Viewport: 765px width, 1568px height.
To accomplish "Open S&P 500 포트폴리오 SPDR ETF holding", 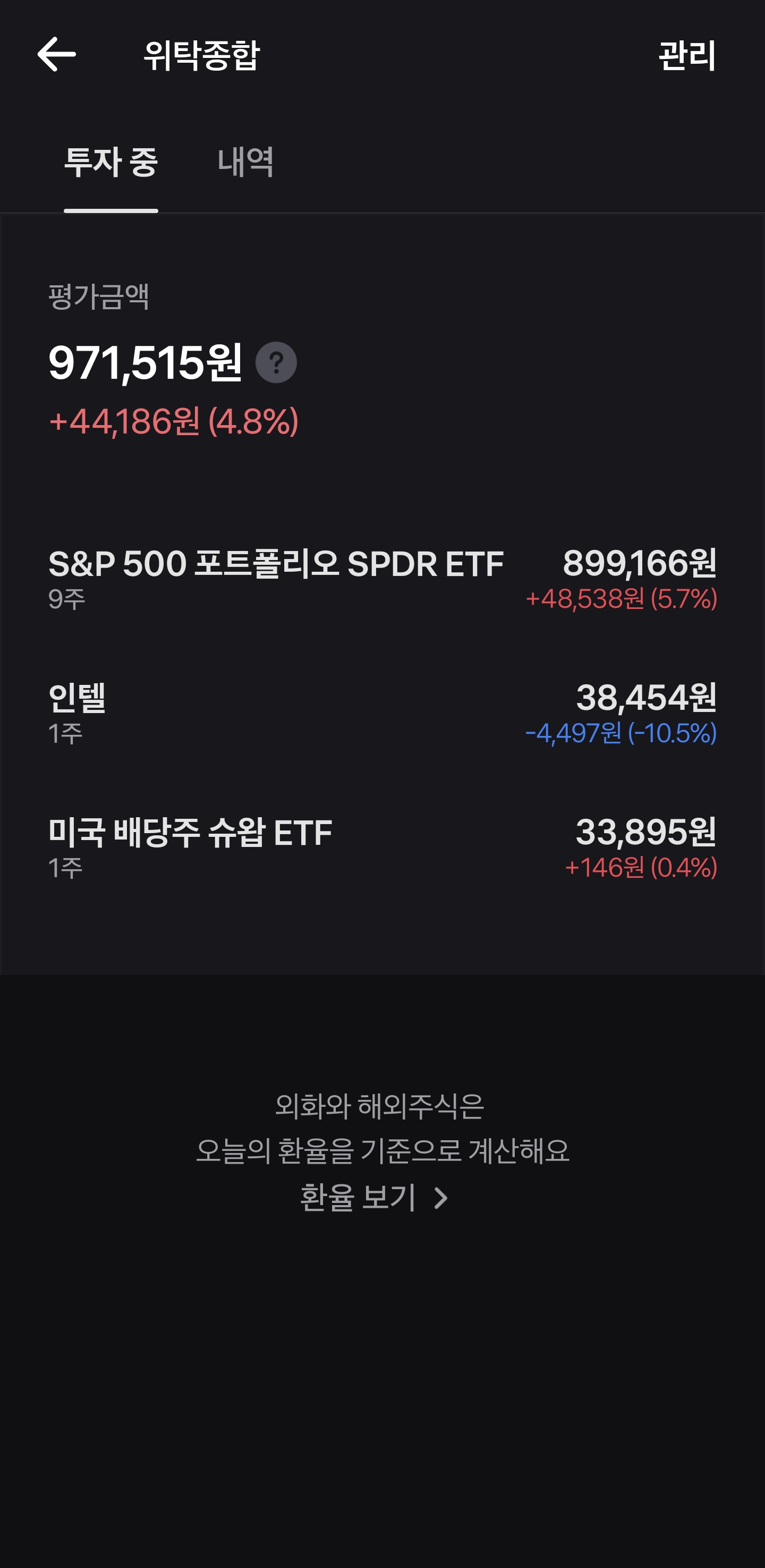I will [x=382, y=579].
